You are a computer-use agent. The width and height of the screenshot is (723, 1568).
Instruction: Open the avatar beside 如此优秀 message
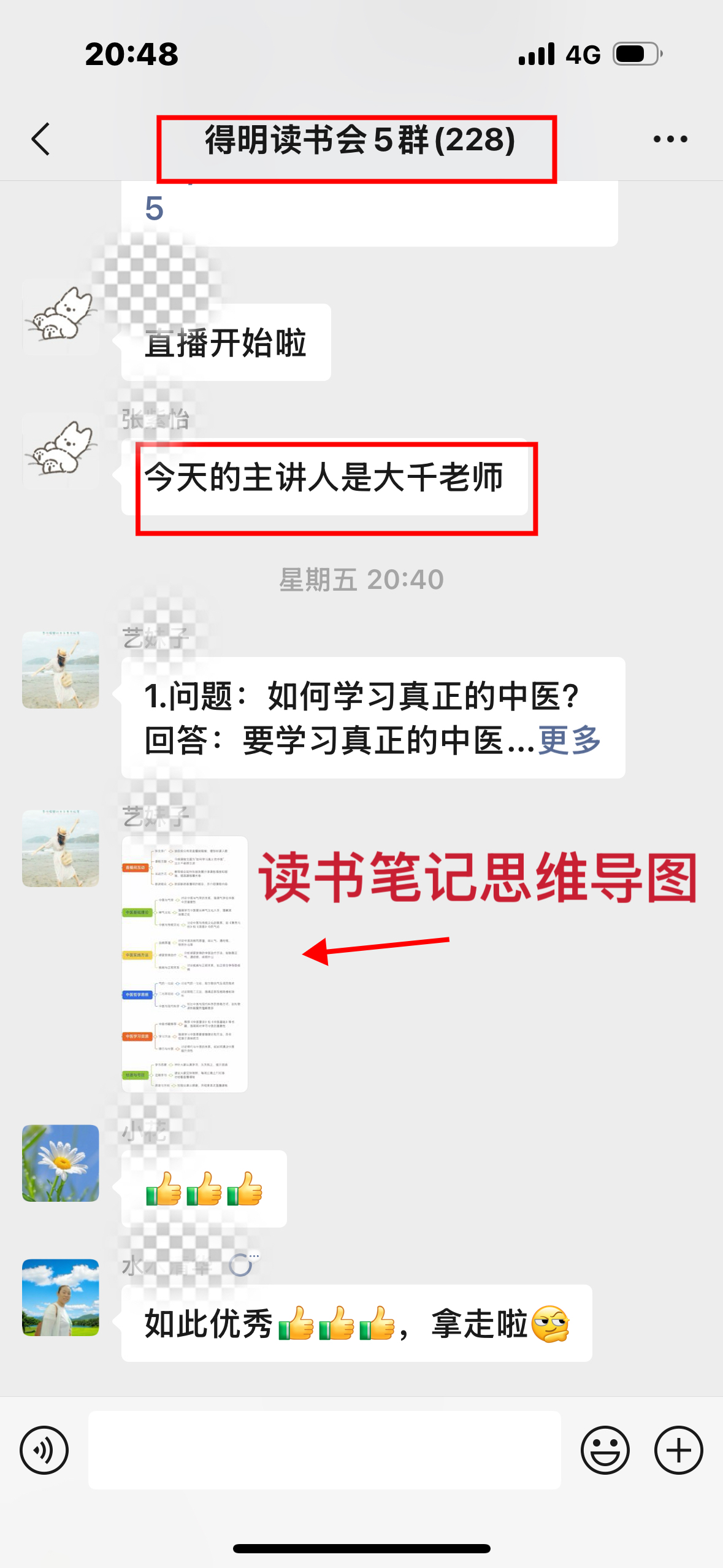60,1297
